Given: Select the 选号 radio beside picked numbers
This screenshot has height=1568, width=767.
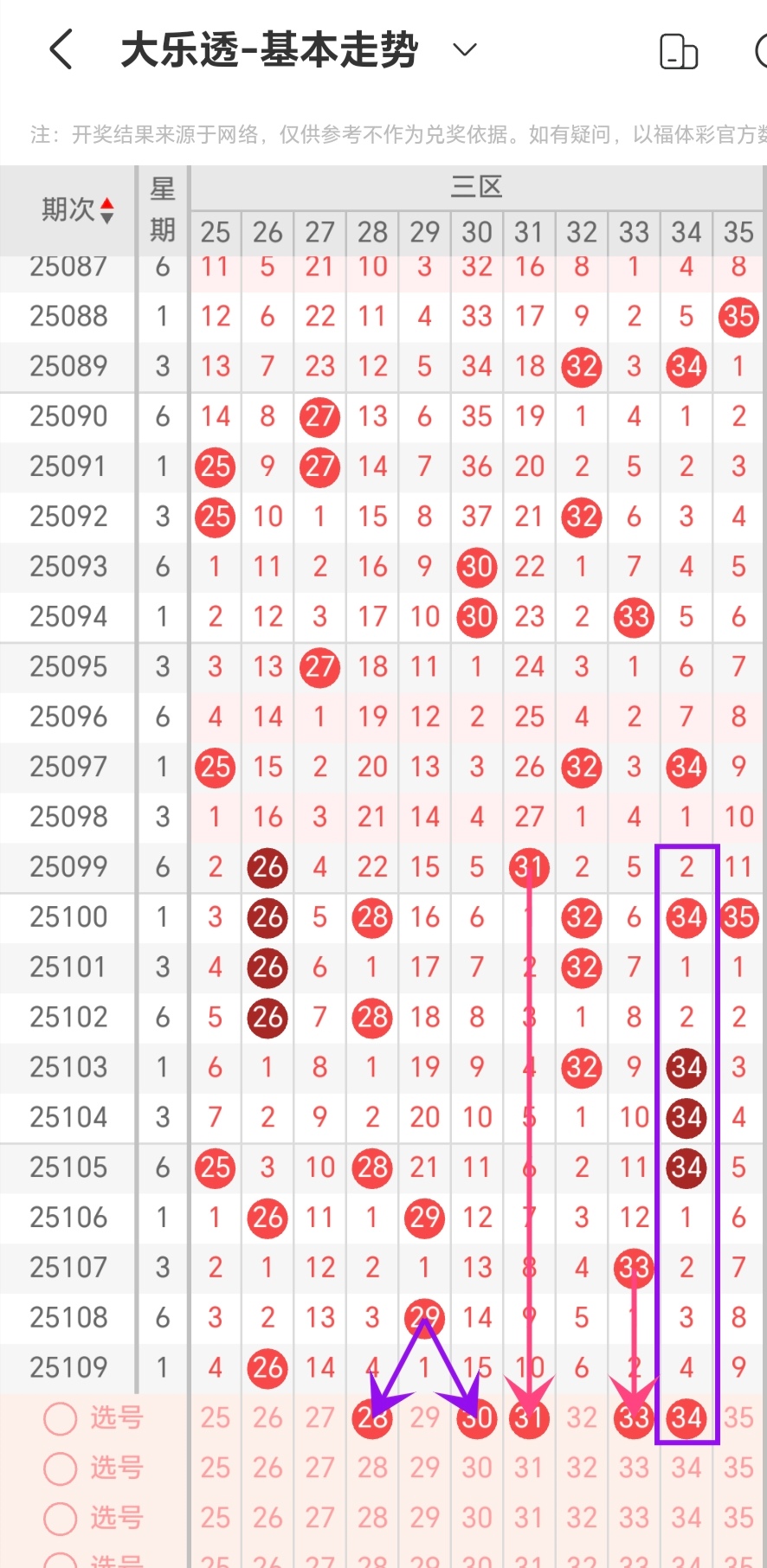Looking at the screenshot, I should click(61, 1417).
